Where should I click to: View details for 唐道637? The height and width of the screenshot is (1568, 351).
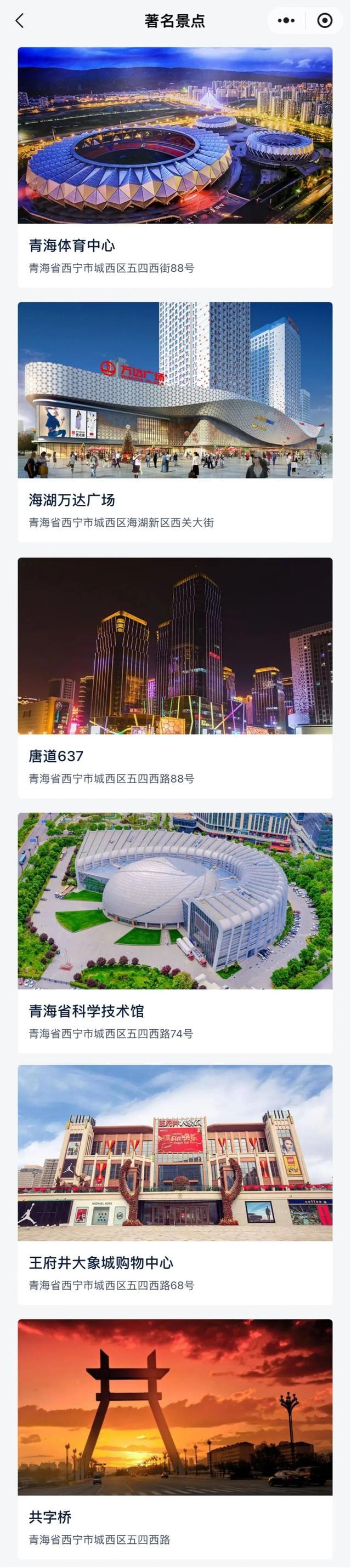pyautogui.click(x=175, y=677)
